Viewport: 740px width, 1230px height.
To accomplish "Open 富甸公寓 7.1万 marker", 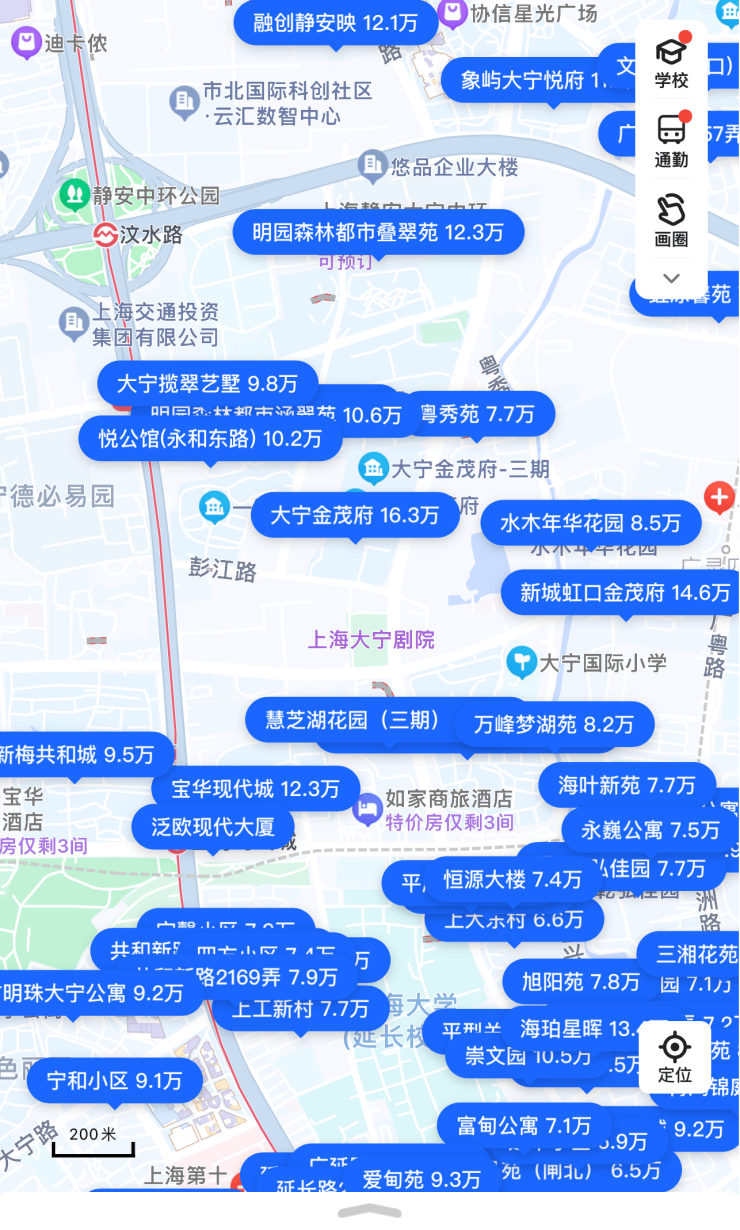I will click(x=523, y=1126).
